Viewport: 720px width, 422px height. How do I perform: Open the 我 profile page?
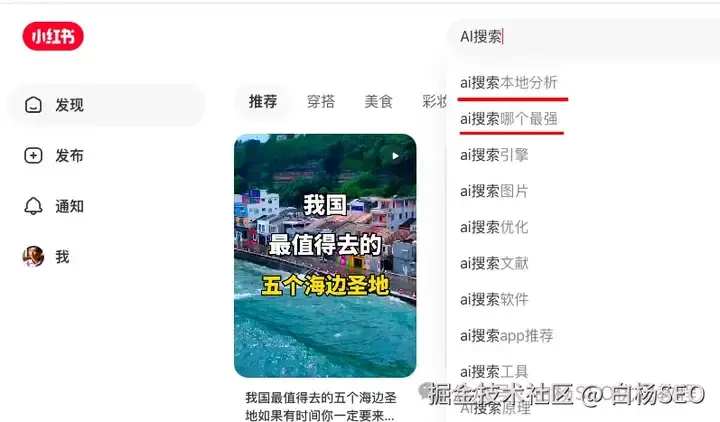[x=60, y=257]
